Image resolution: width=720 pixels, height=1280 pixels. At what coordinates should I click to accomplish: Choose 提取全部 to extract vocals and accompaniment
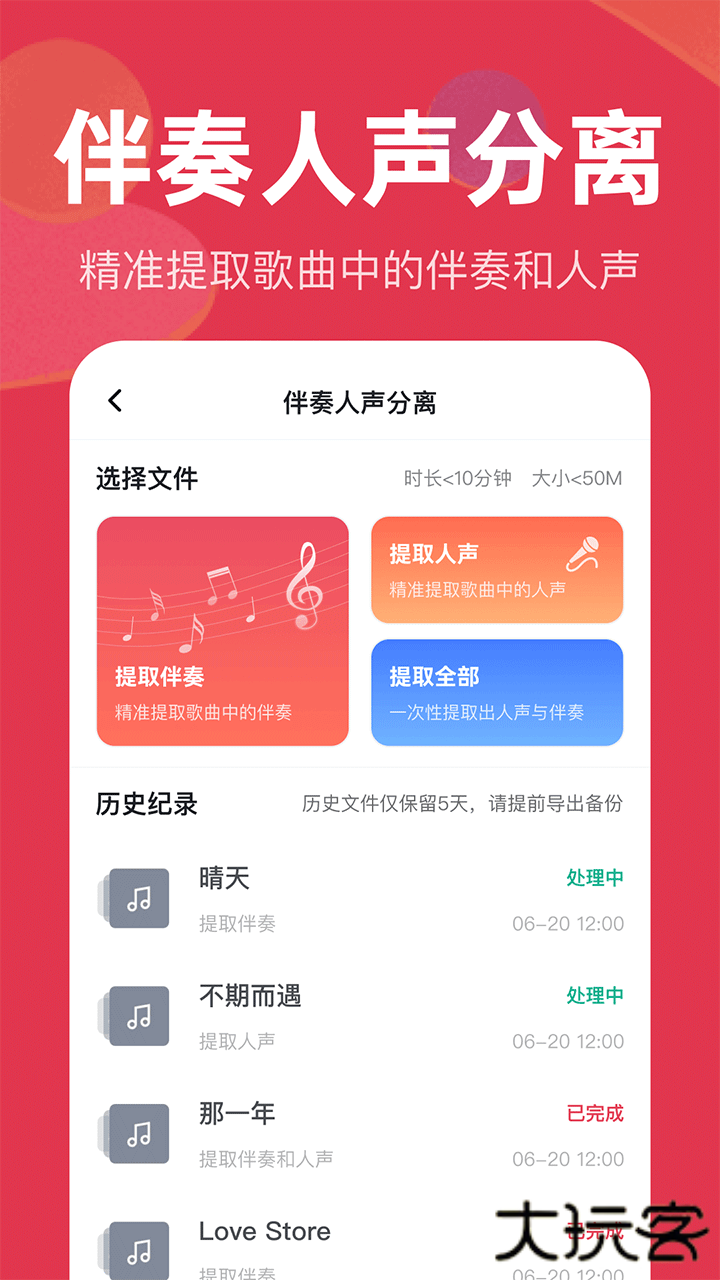(497, 692)
